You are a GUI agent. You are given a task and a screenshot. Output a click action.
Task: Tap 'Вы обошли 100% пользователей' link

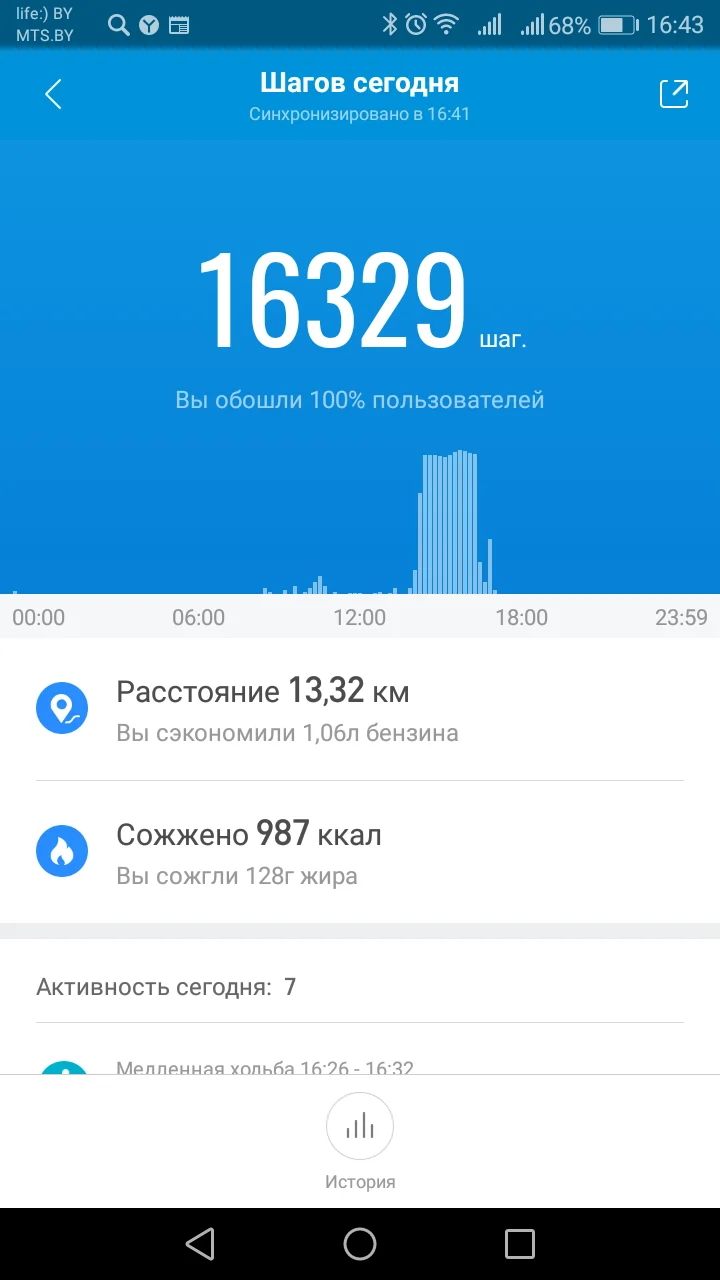(360, 399)
